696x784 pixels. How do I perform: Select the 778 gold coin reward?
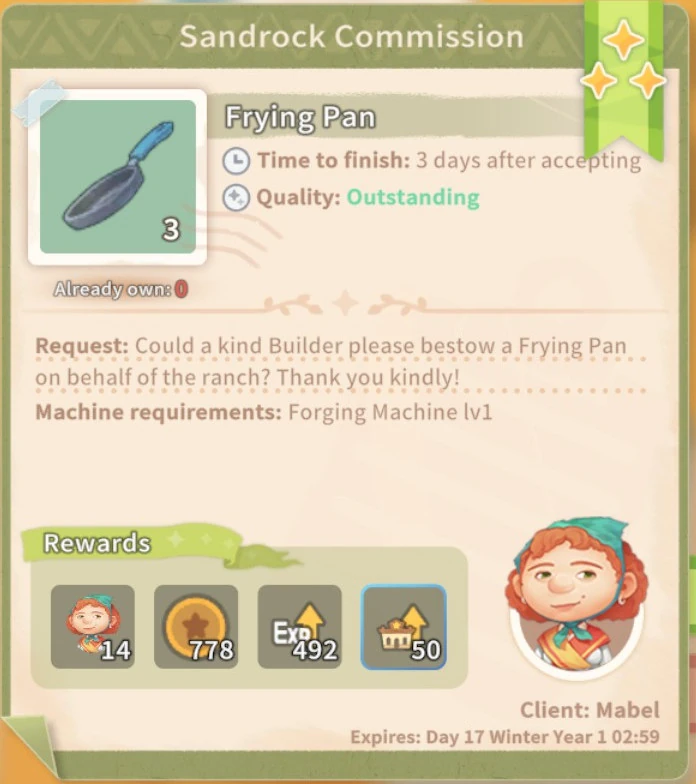(x=196, y=627)
